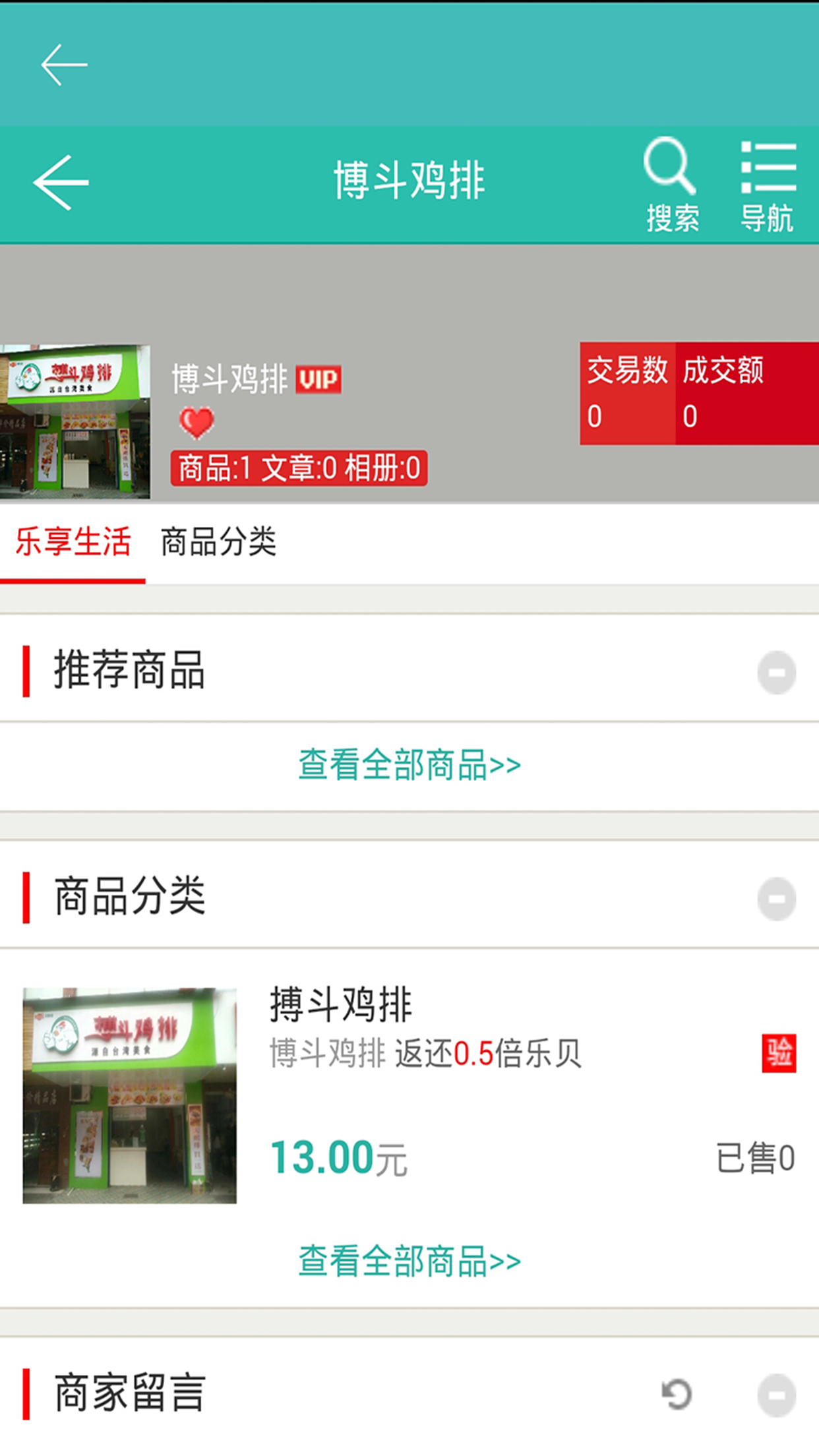Switch to the 商品分类 tab
The height and width of the screenshot is (1456, 819).
[218, 542]
